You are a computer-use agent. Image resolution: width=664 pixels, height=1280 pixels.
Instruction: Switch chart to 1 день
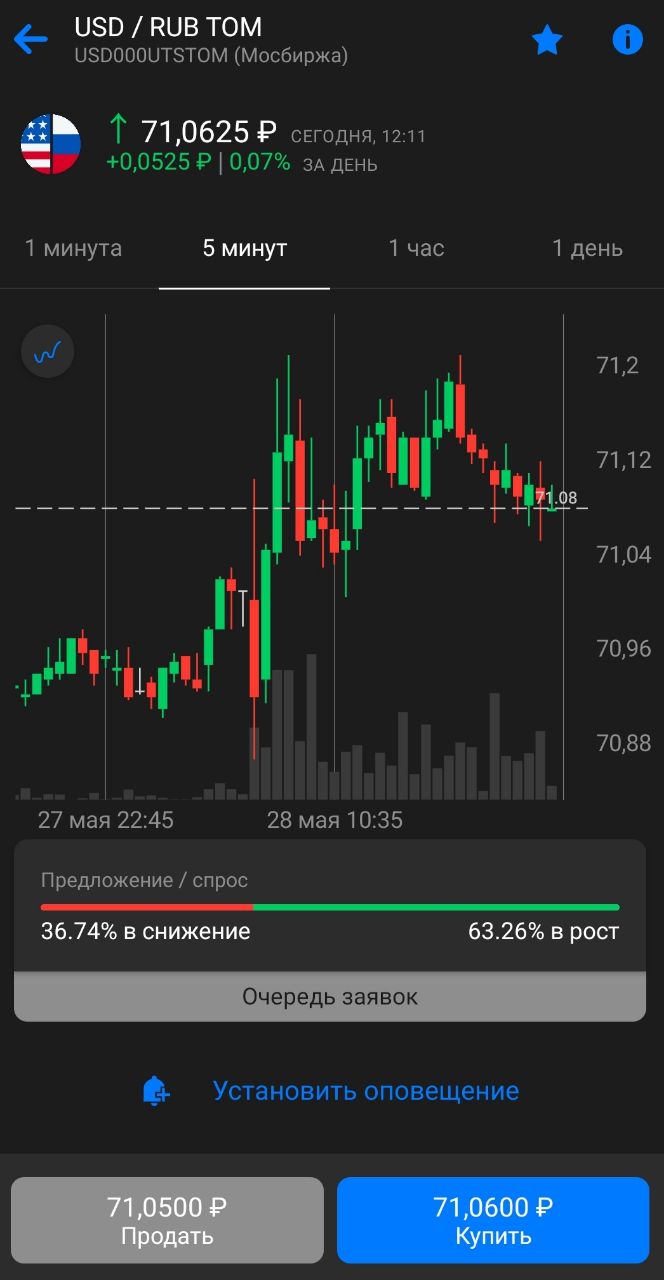[x=587, y=248]
